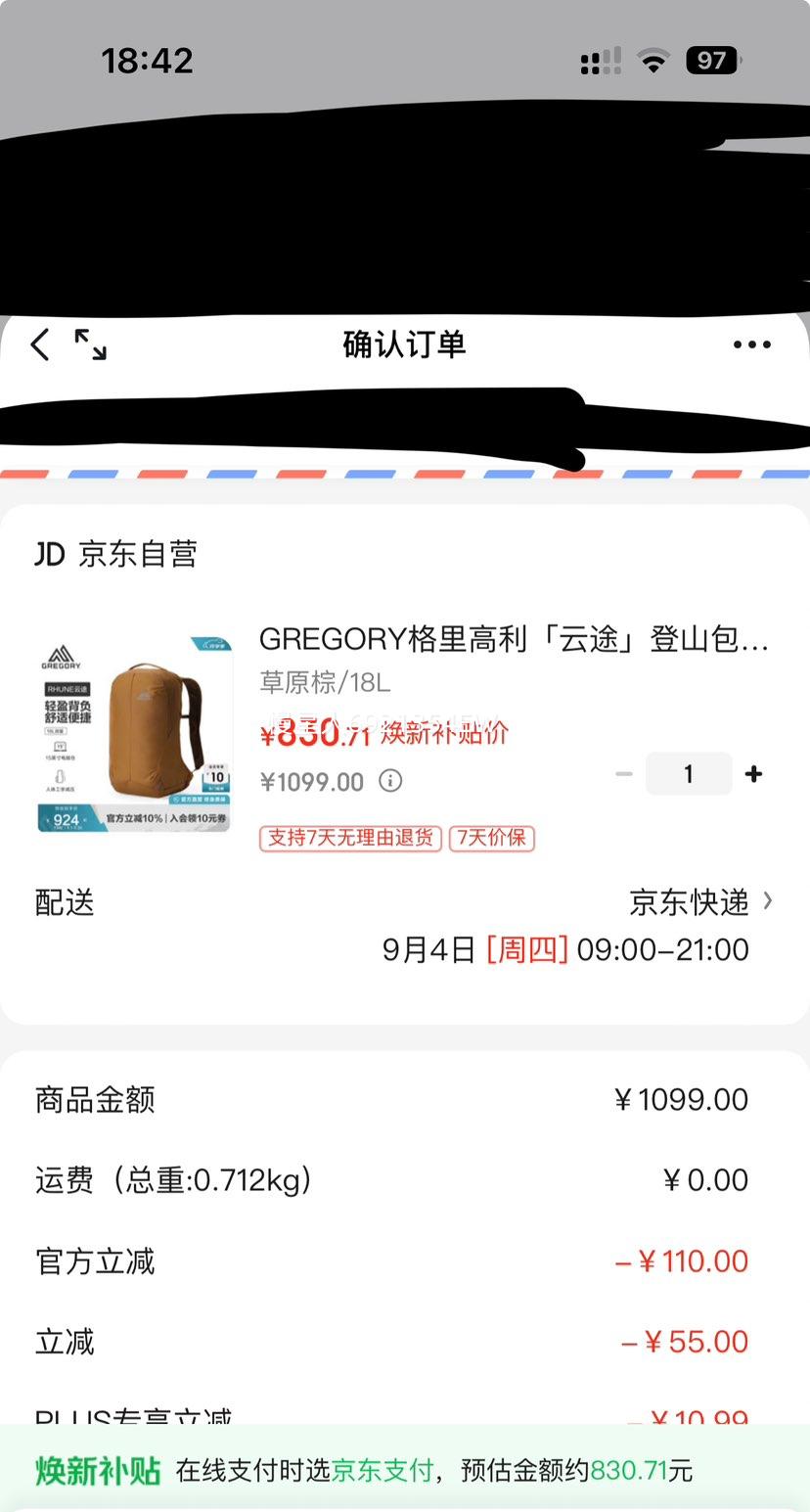810x1512 pixels.
Task: Tap the info icon beside ¥1099.00
Action: (390, 781)
